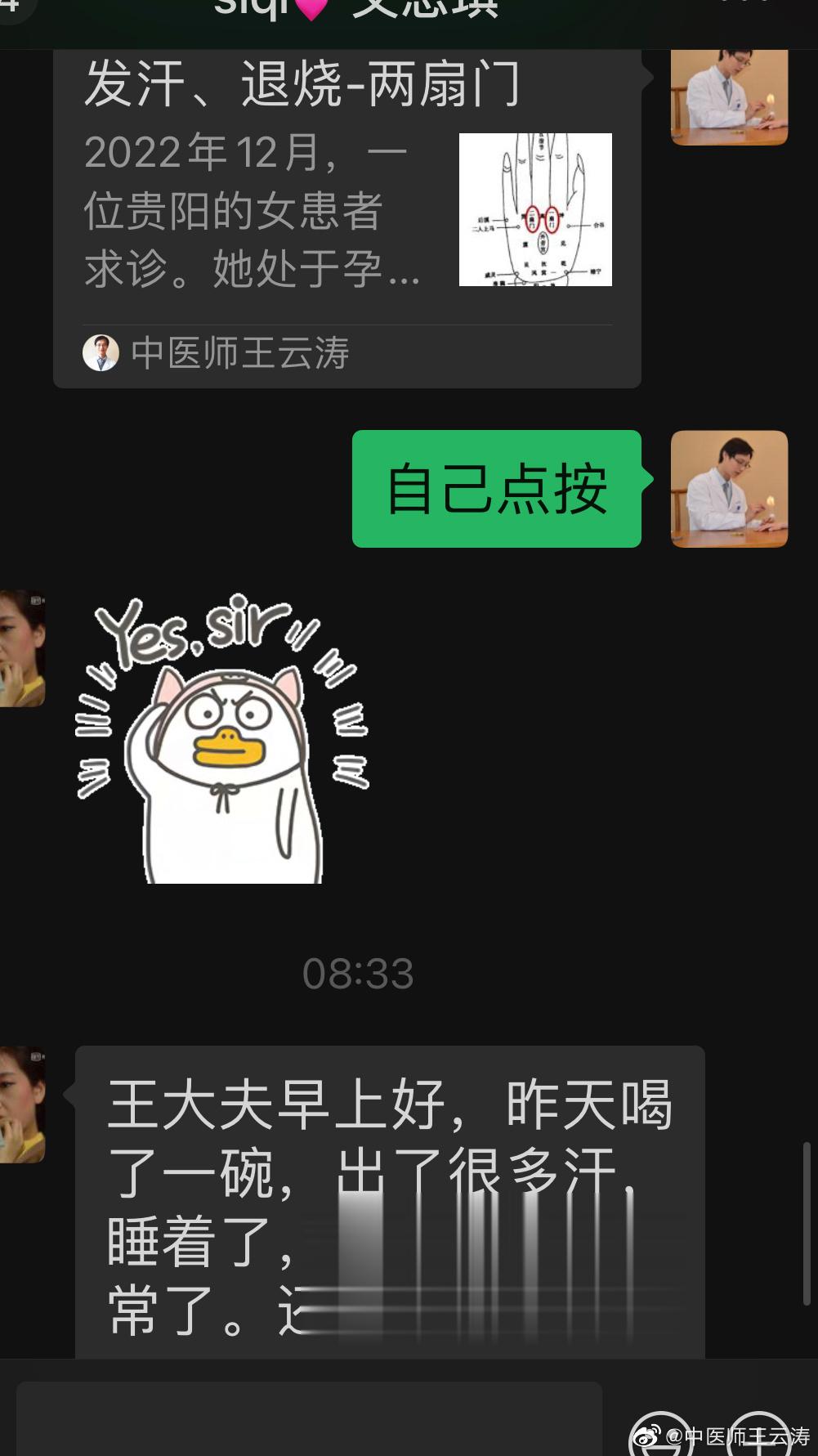Screen dimensions: 818x1456
Task: Open the plus attachments menu
Action: click(x=758, y=1435)
